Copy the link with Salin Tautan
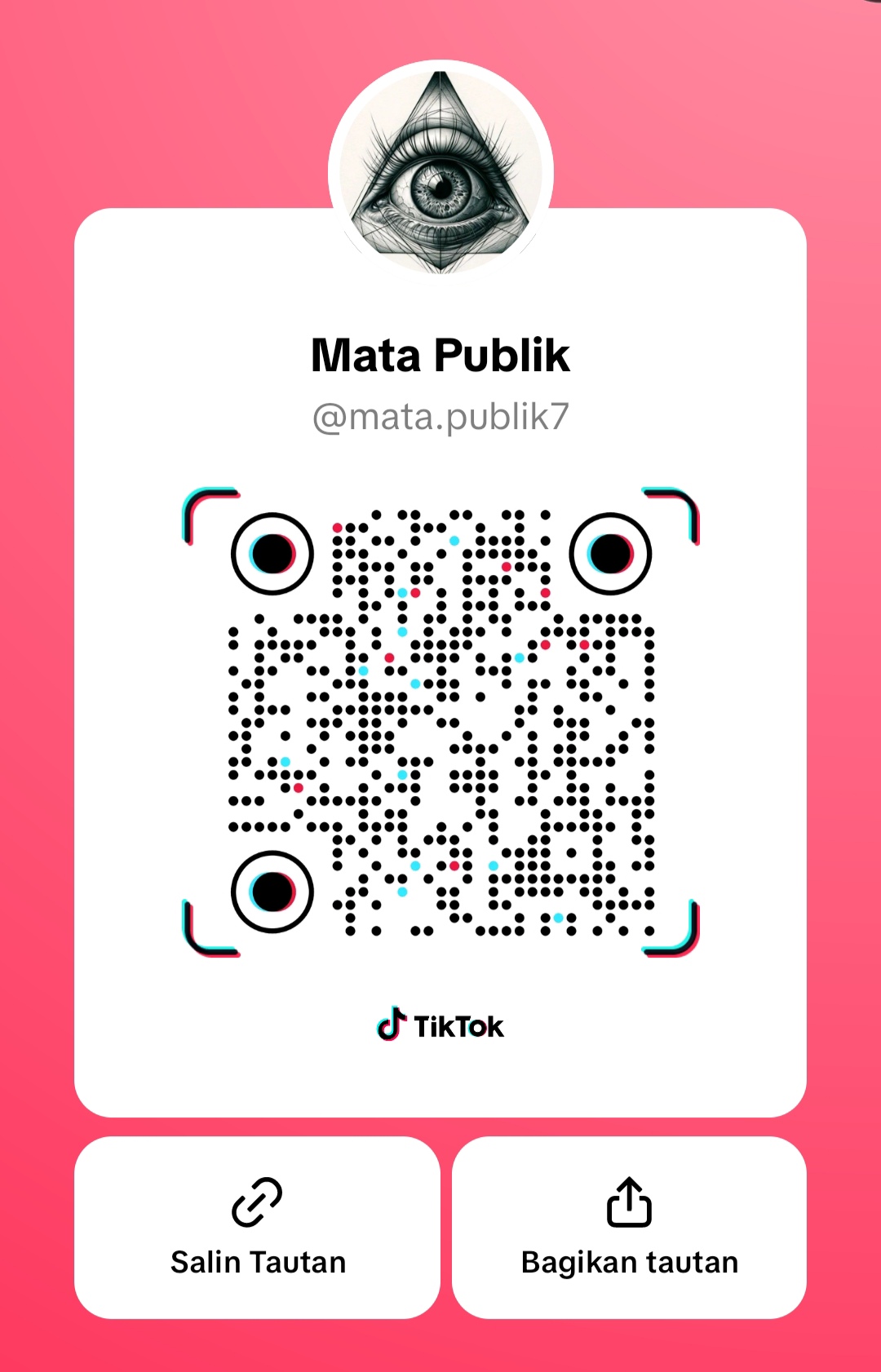Viewport: 881px width, 1372px height. tap(257, 1226)
